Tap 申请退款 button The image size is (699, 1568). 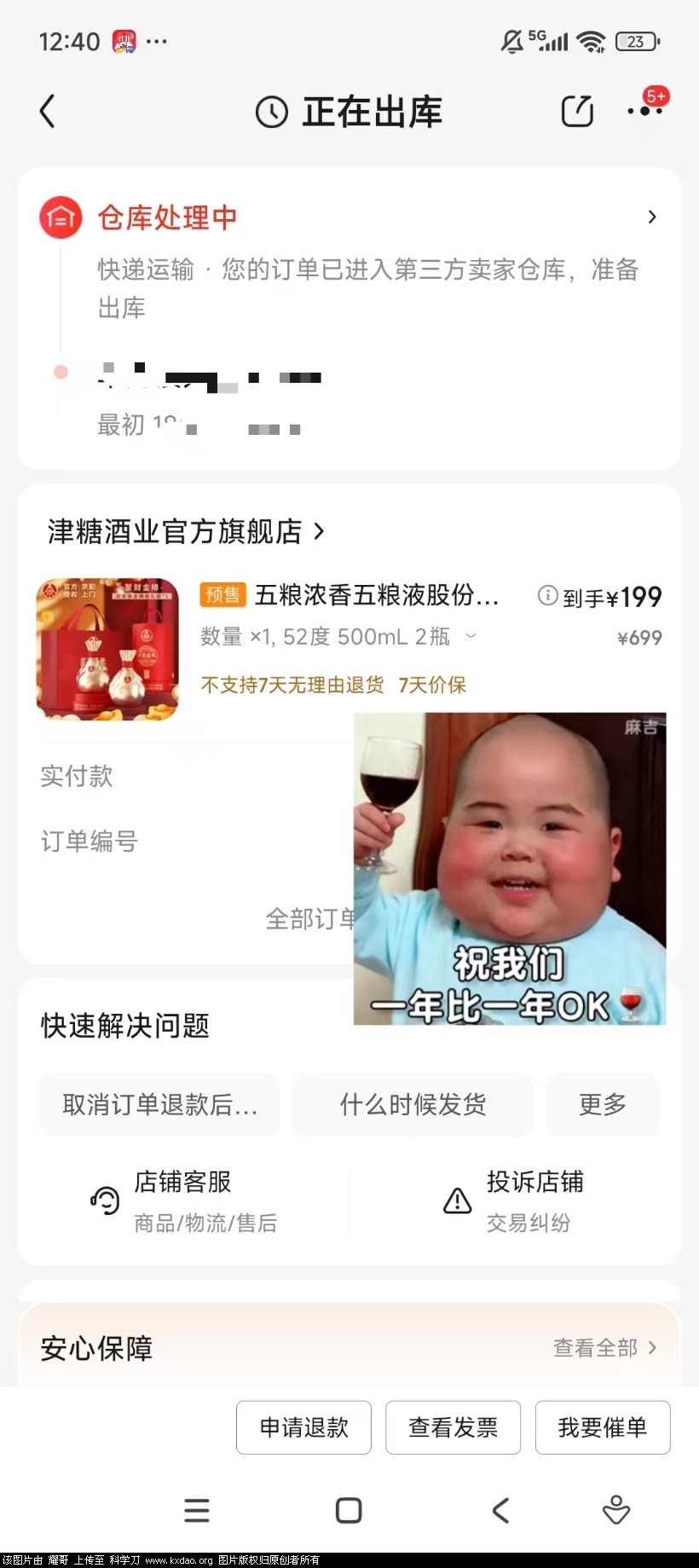[303, 1427]
